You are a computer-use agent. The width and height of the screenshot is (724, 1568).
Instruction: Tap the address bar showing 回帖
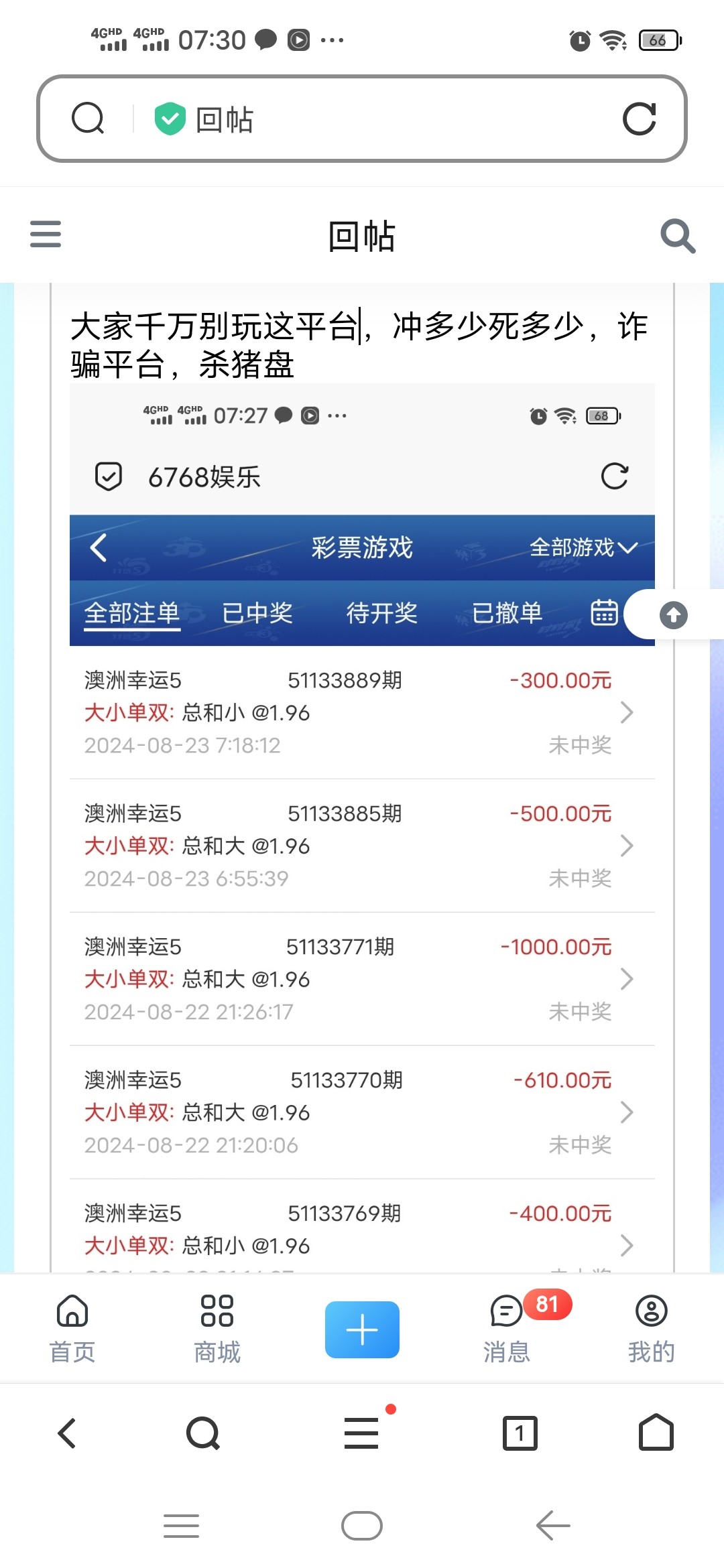click(x=362, y=119)
